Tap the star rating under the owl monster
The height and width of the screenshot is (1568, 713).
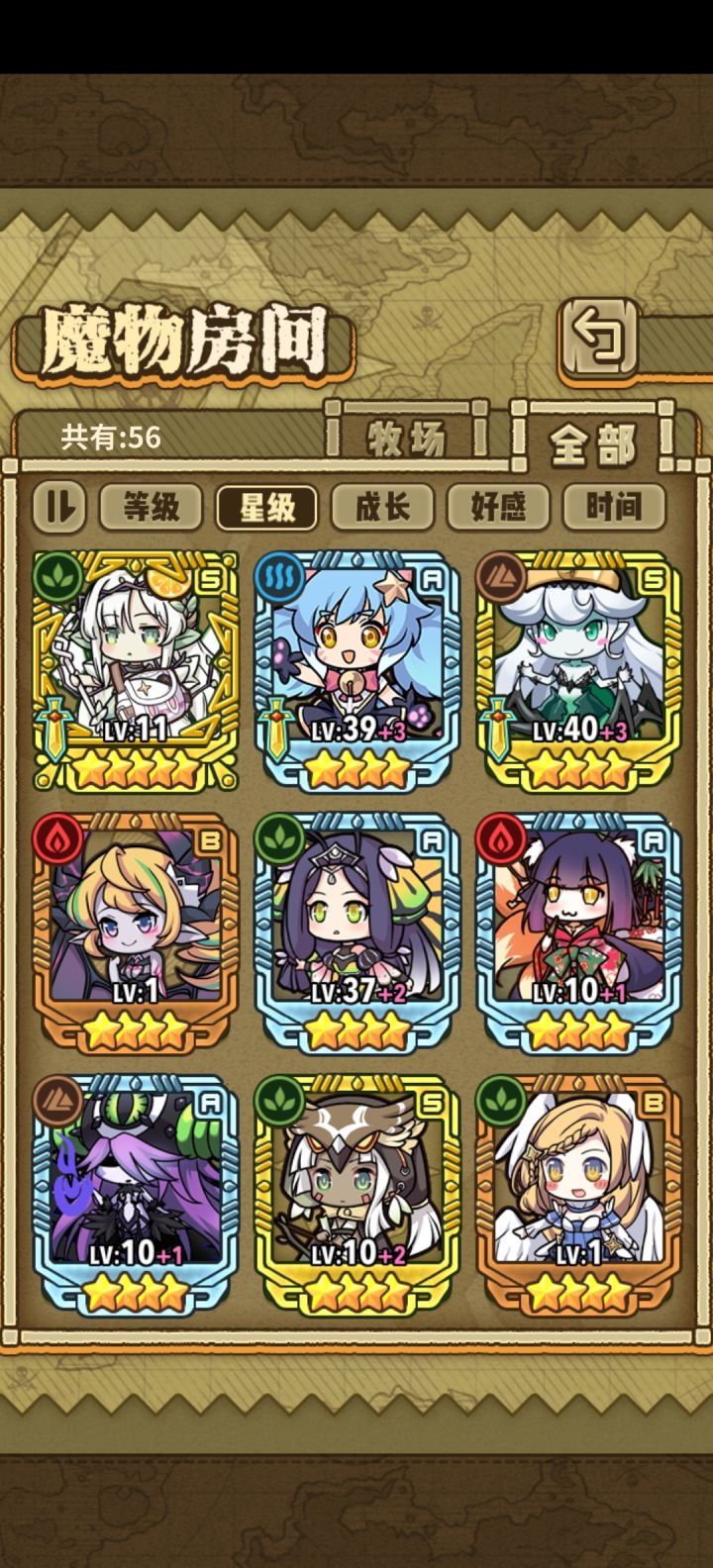356,1291
